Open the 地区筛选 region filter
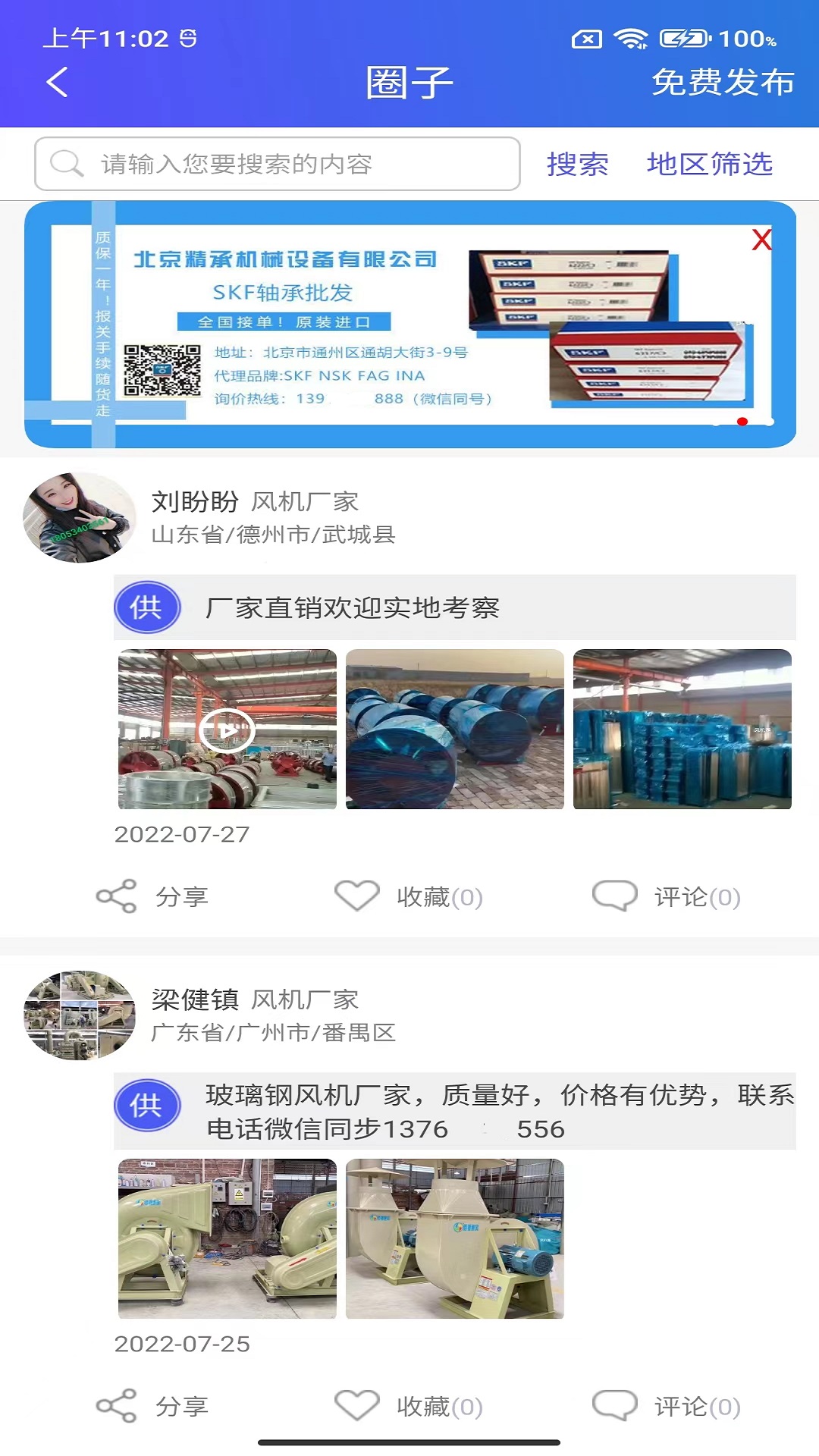This screenshot has height=1456, width=819. 711,163
